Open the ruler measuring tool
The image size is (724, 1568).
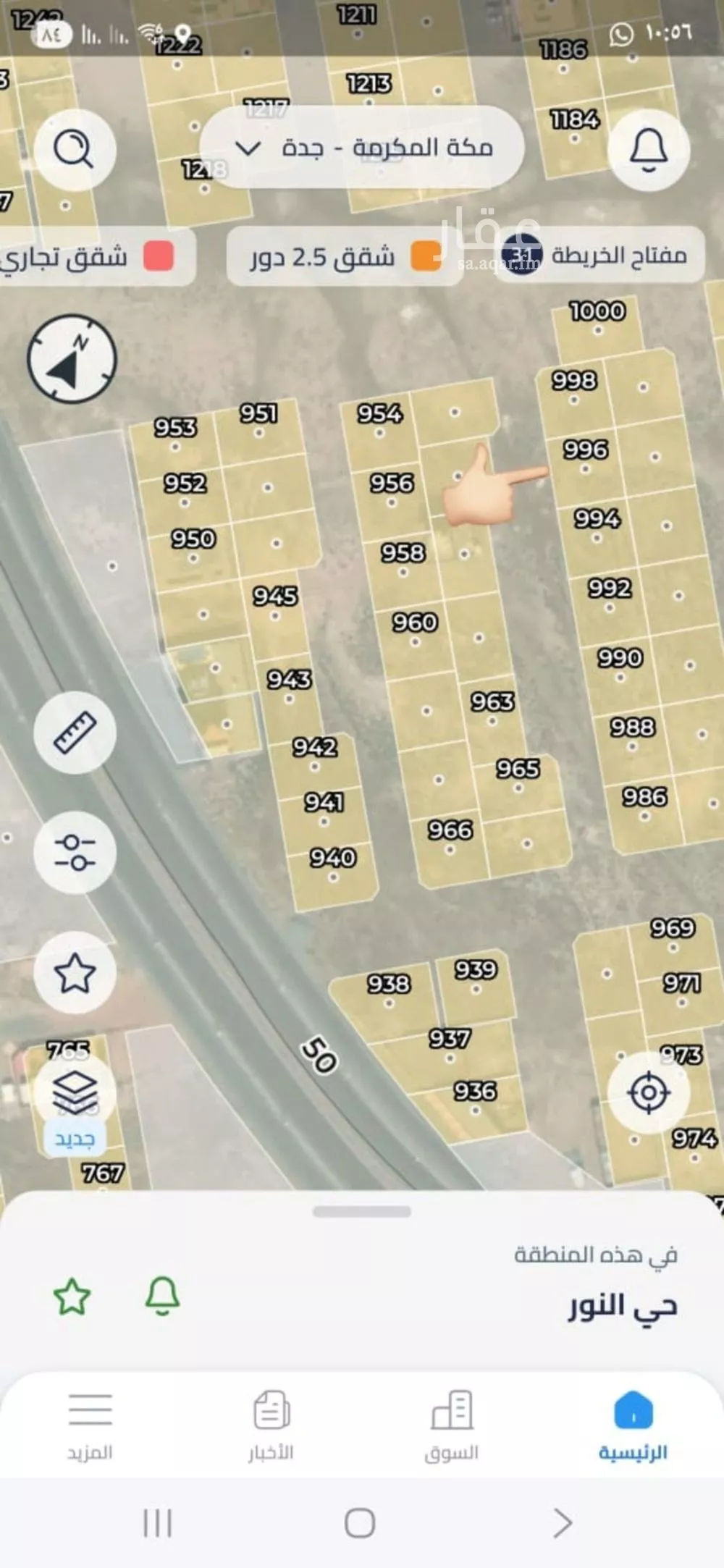coord(75,733)
